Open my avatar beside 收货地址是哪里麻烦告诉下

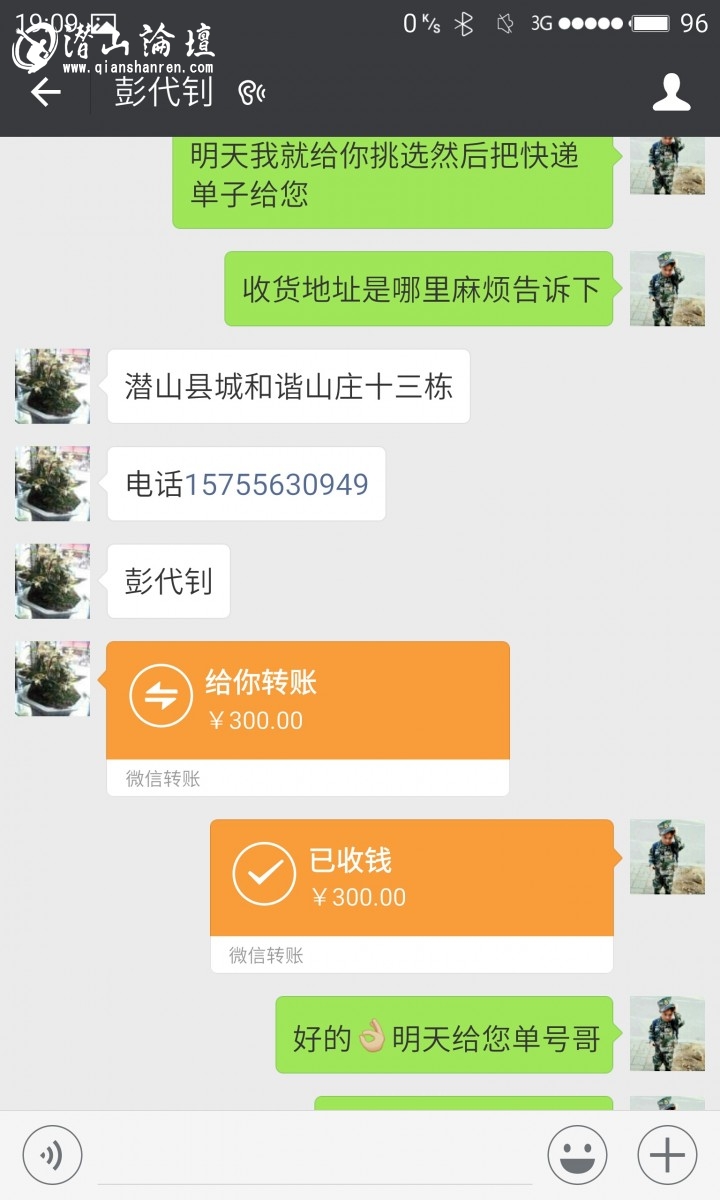(x=667, y=289)
